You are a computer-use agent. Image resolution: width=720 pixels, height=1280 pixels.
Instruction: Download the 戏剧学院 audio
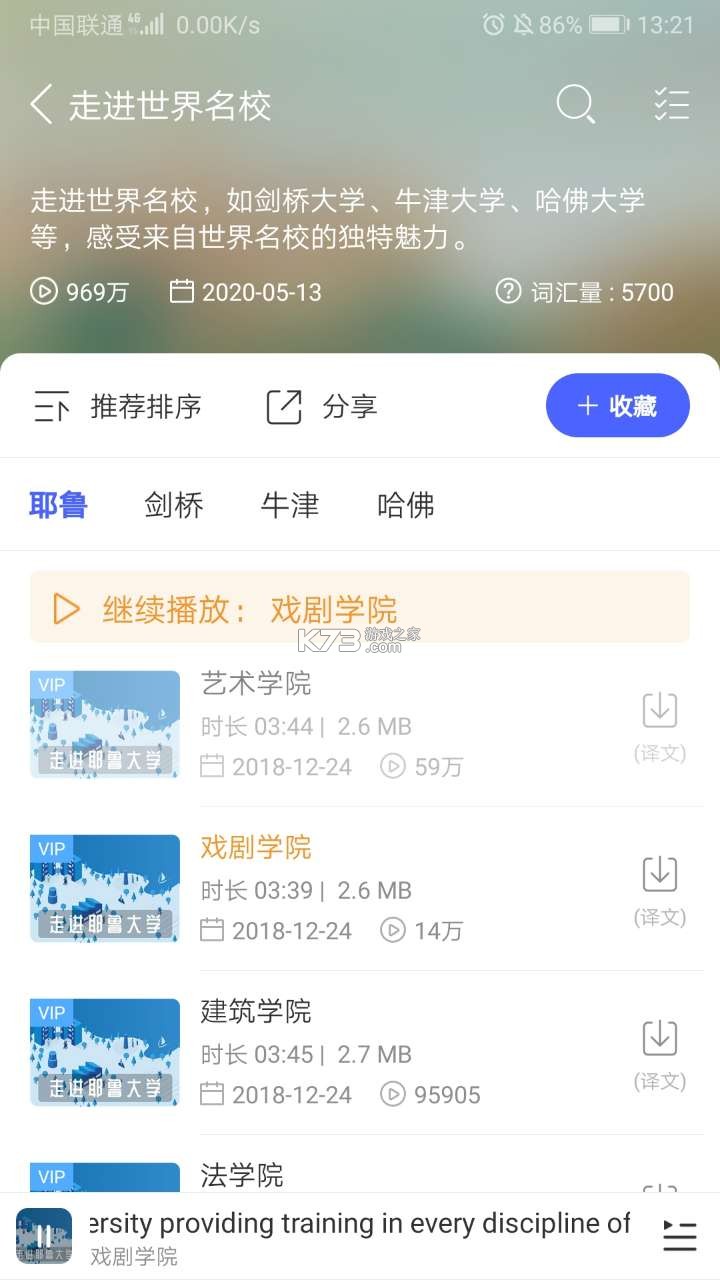pyautogui.click(x=659, y=875)
